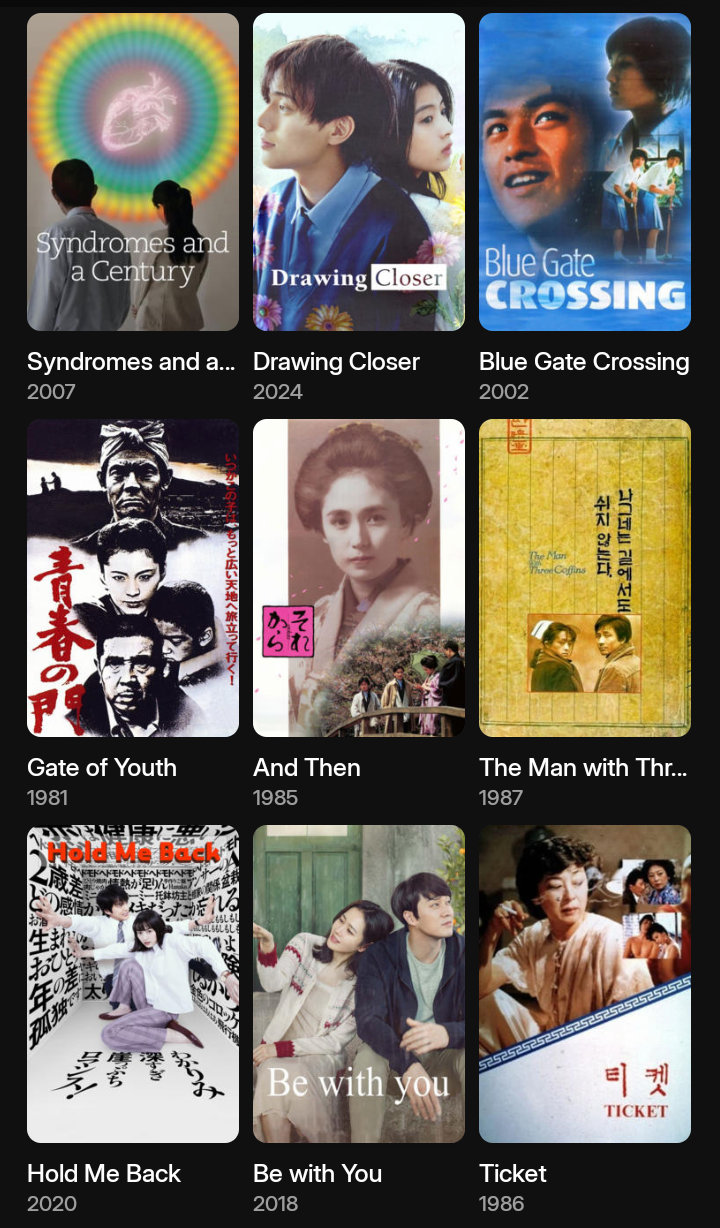720x1228 pixels.
Task: Open the Be with You movie
Action: 359,984
